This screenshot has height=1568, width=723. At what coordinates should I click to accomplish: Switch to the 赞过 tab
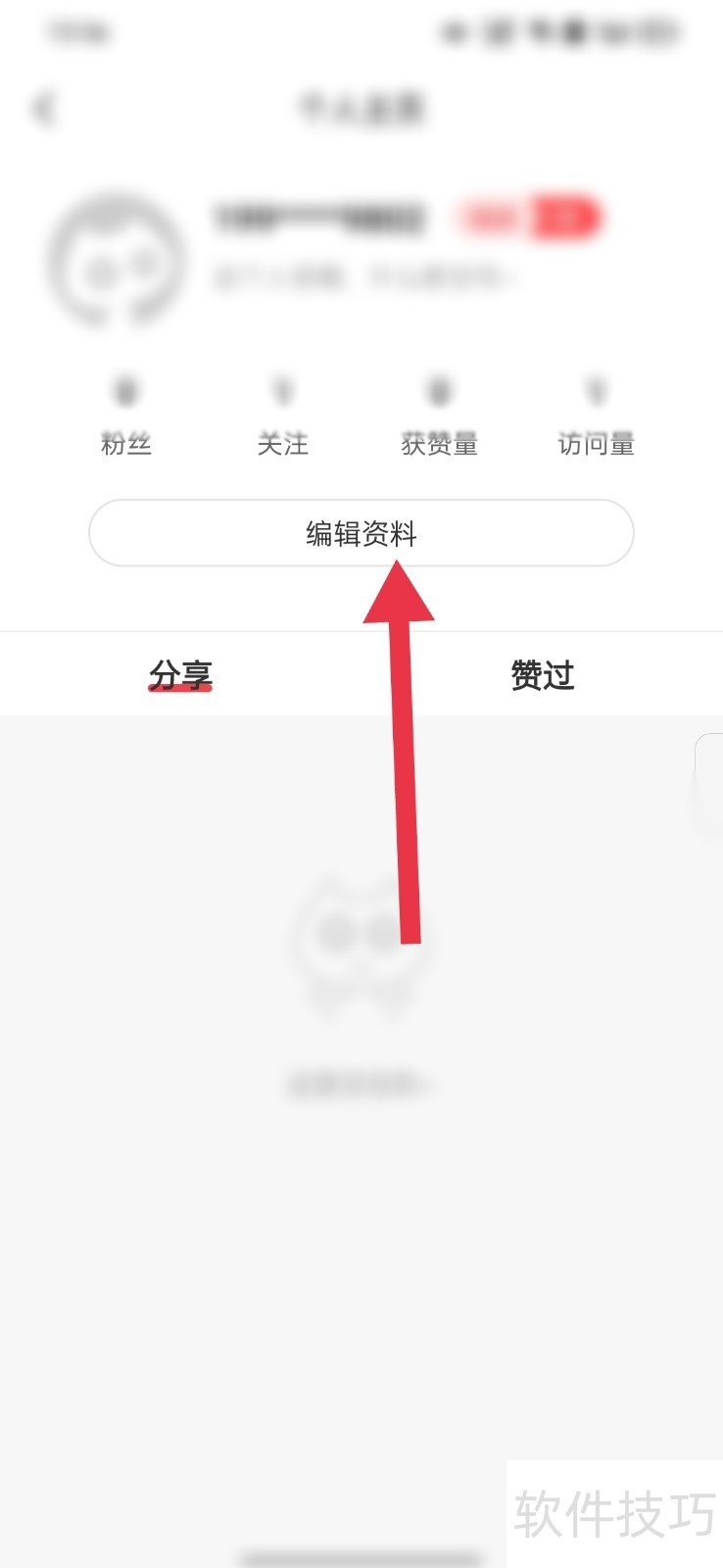coord(542,674)
